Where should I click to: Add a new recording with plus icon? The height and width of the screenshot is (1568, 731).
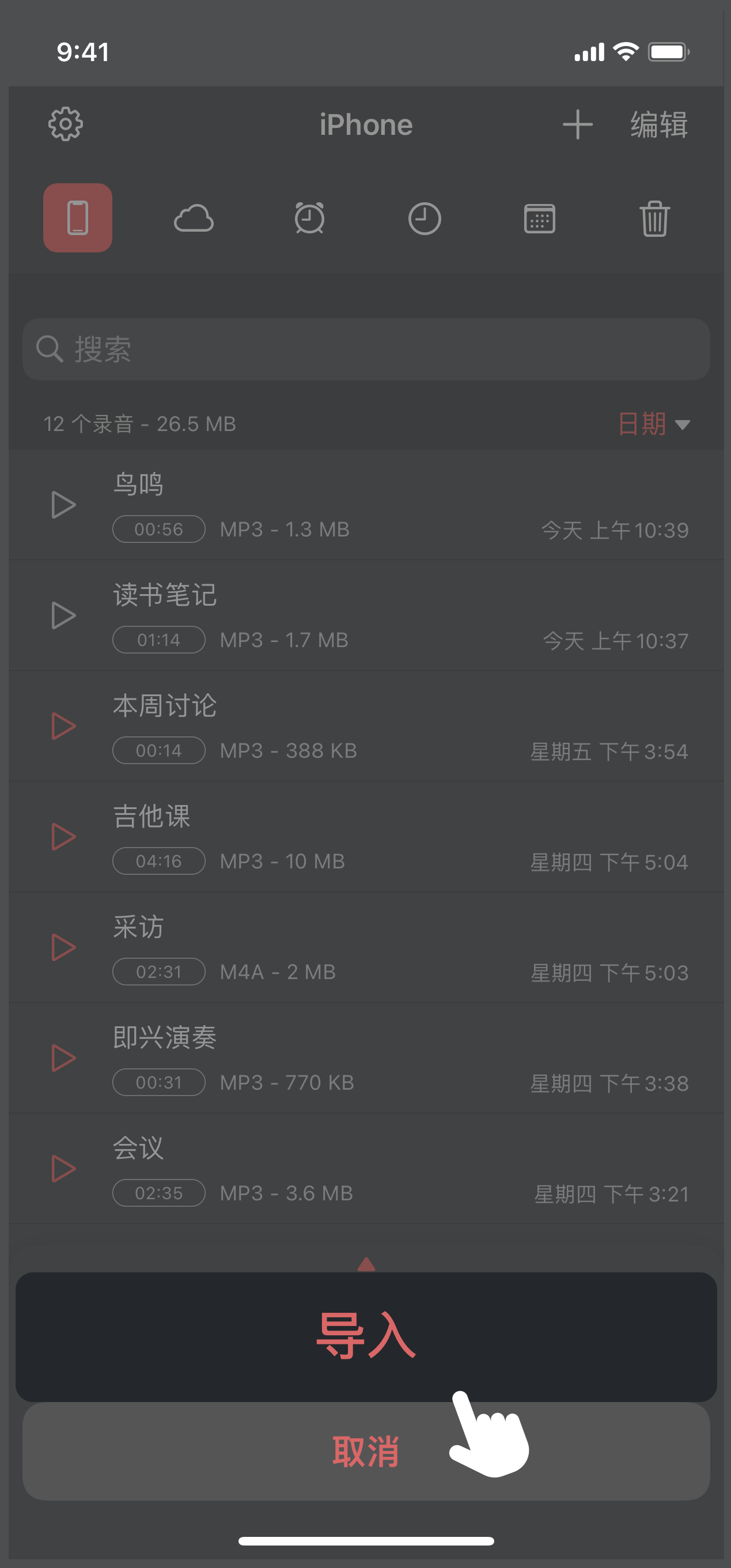point(577,125)
